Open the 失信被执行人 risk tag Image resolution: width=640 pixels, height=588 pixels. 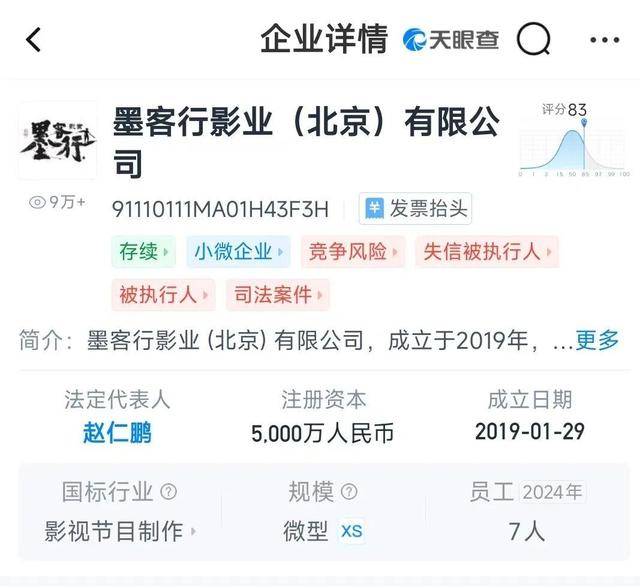click(487, 252)
